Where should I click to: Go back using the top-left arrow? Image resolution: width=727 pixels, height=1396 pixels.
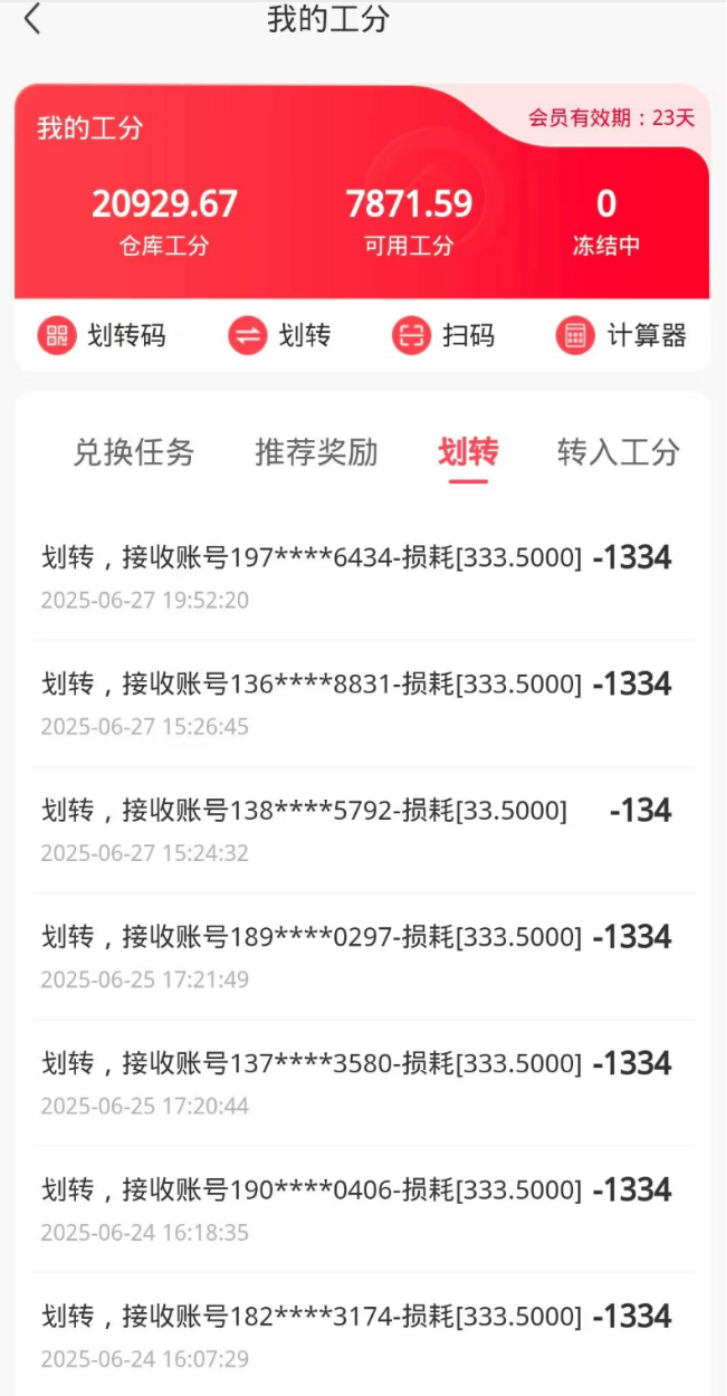[34, 19]
